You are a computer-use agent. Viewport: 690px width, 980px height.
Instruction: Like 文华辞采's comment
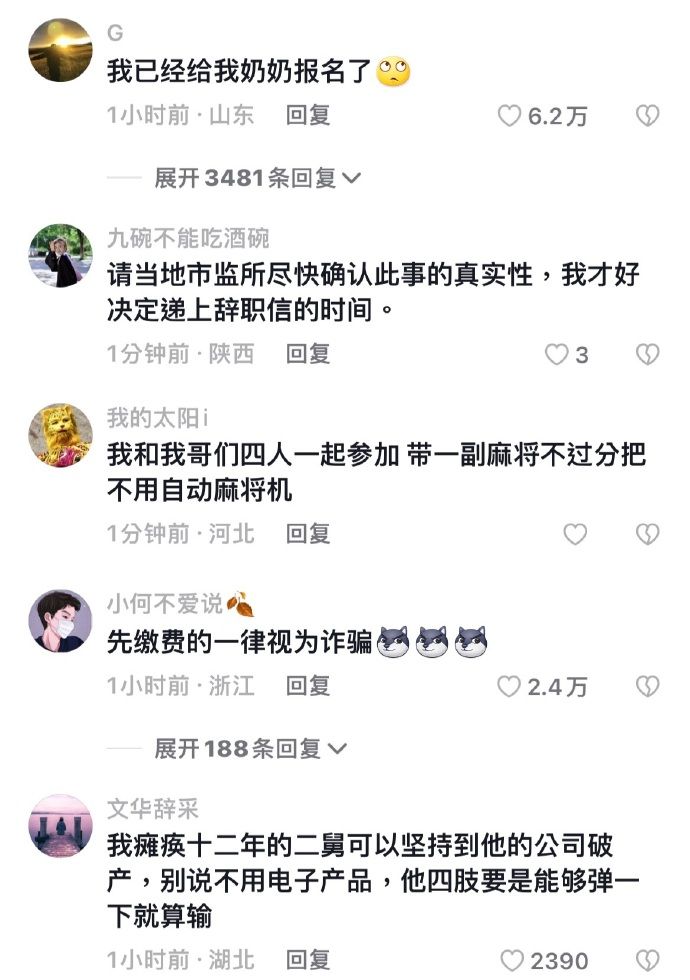[x=512, y=961]
